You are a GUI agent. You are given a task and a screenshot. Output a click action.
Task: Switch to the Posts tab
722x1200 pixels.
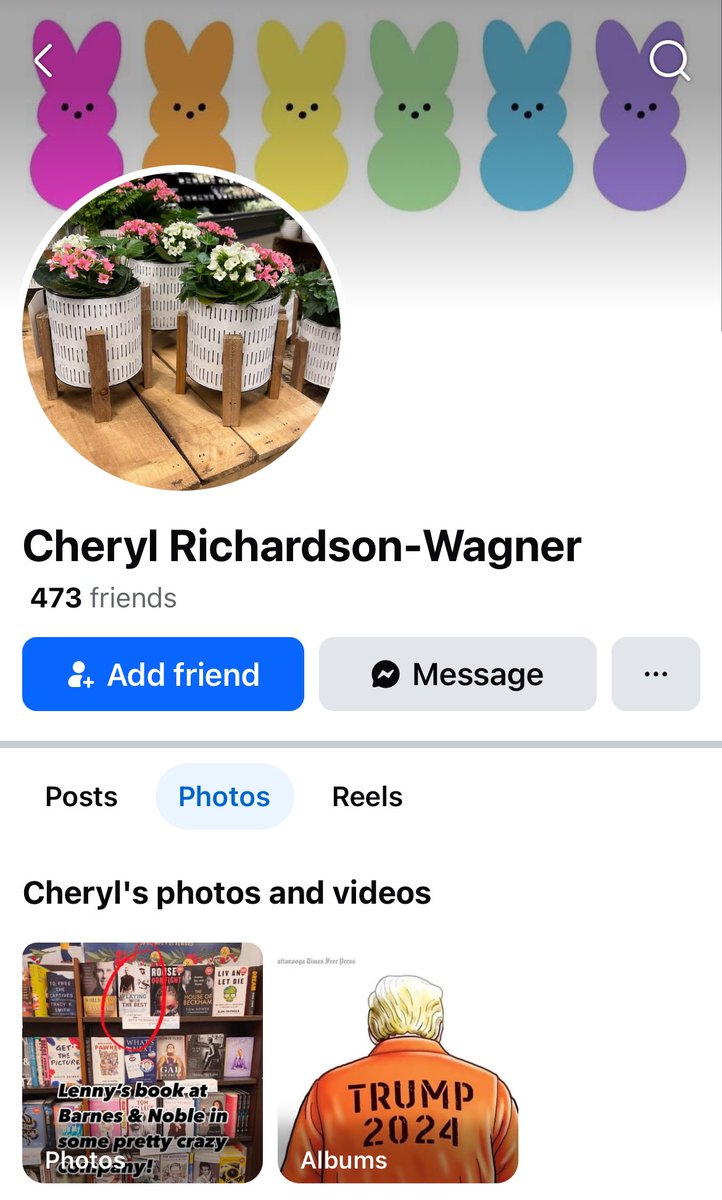click(81, 797)
